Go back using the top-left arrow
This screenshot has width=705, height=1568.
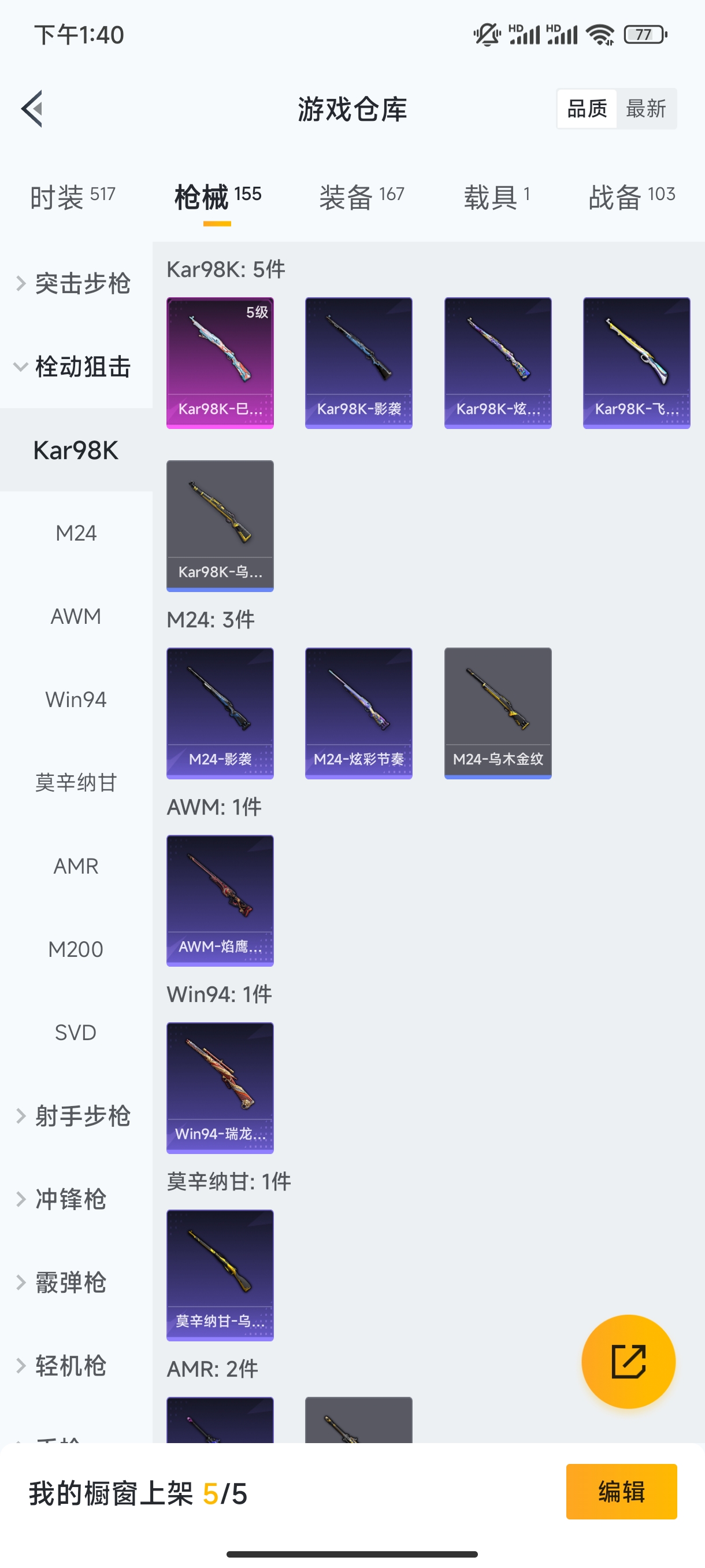pos(32,109)
